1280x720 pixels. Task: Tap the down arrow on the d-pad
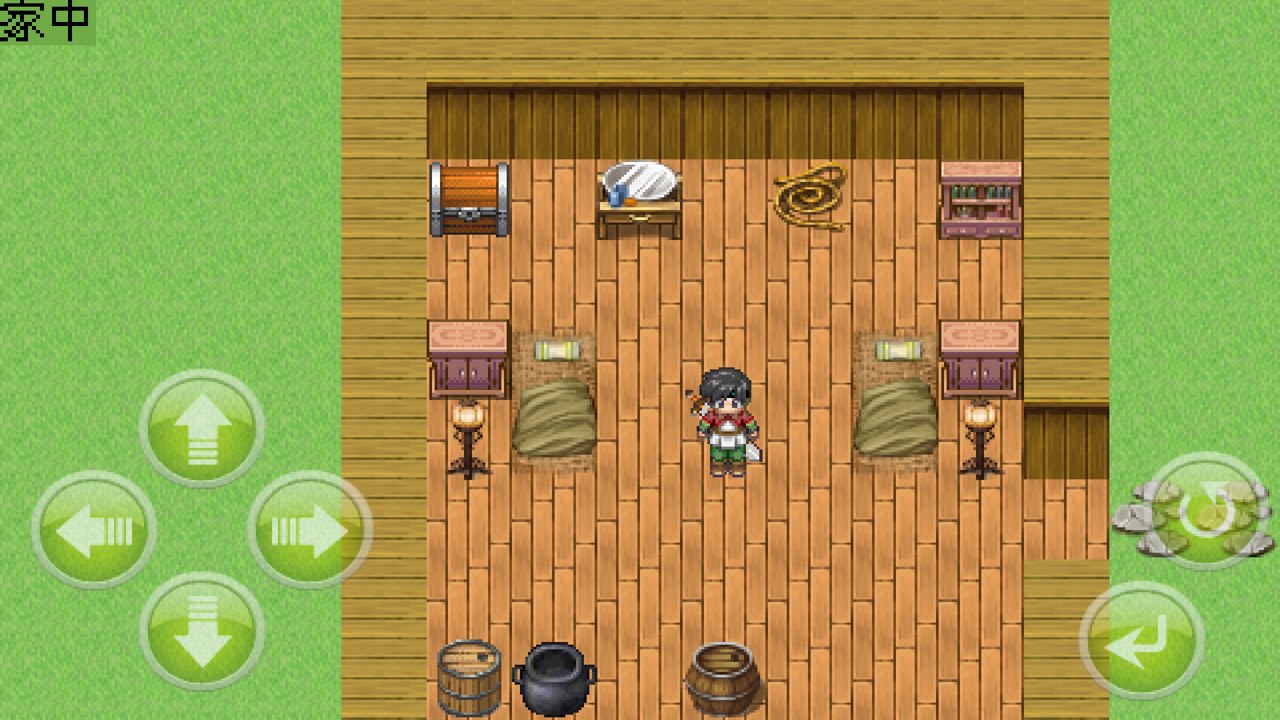point(202,631)
